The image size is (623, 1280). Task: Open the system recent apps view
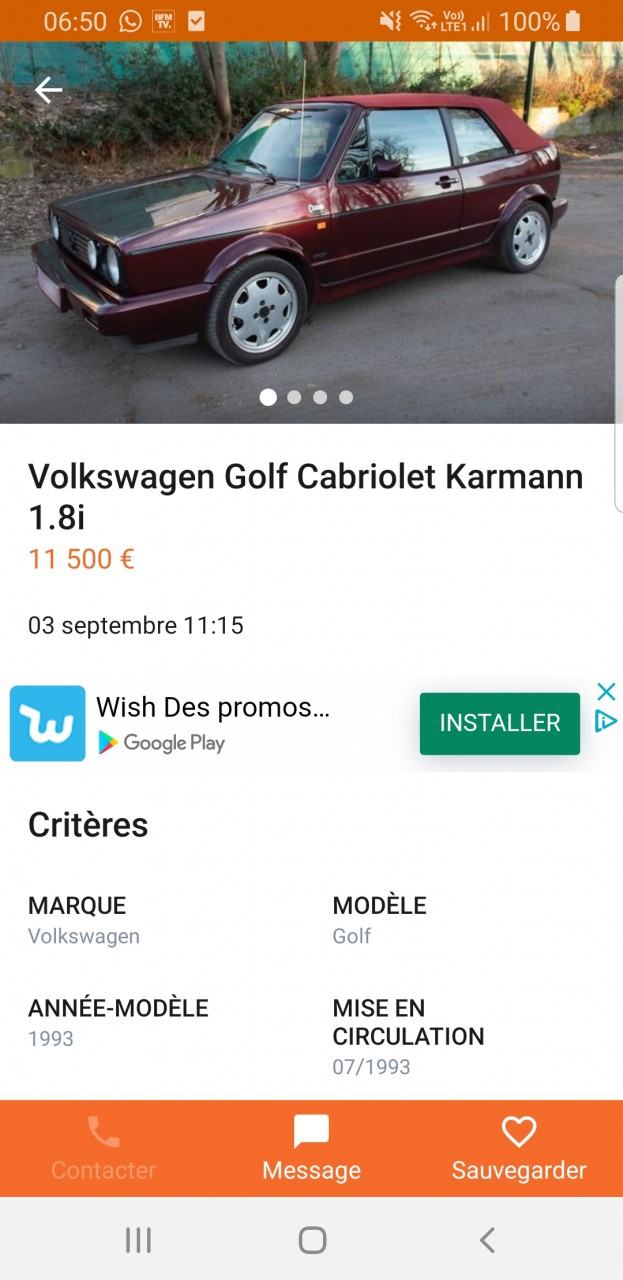click(x=138, y=1240)
